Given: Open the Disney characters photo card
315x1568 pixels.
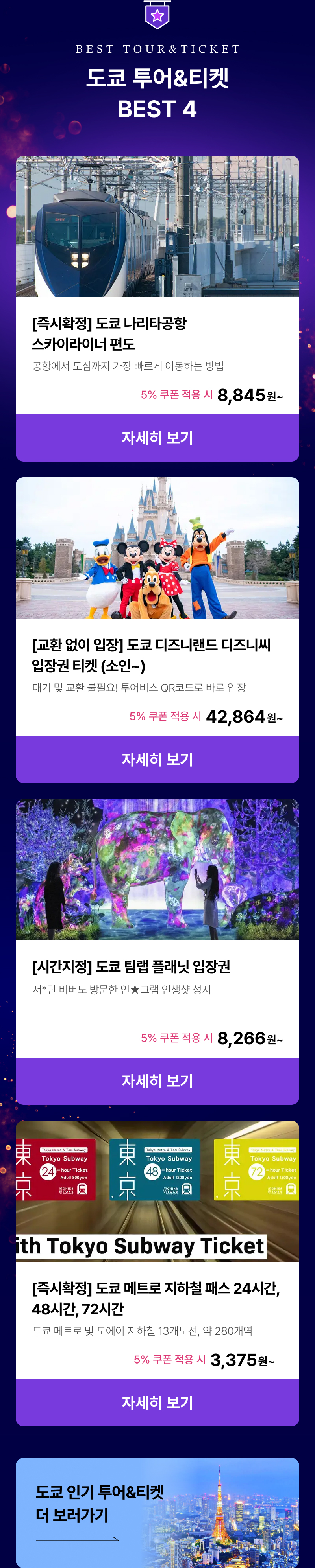Looking at the screenshot, I should point(157,548).
